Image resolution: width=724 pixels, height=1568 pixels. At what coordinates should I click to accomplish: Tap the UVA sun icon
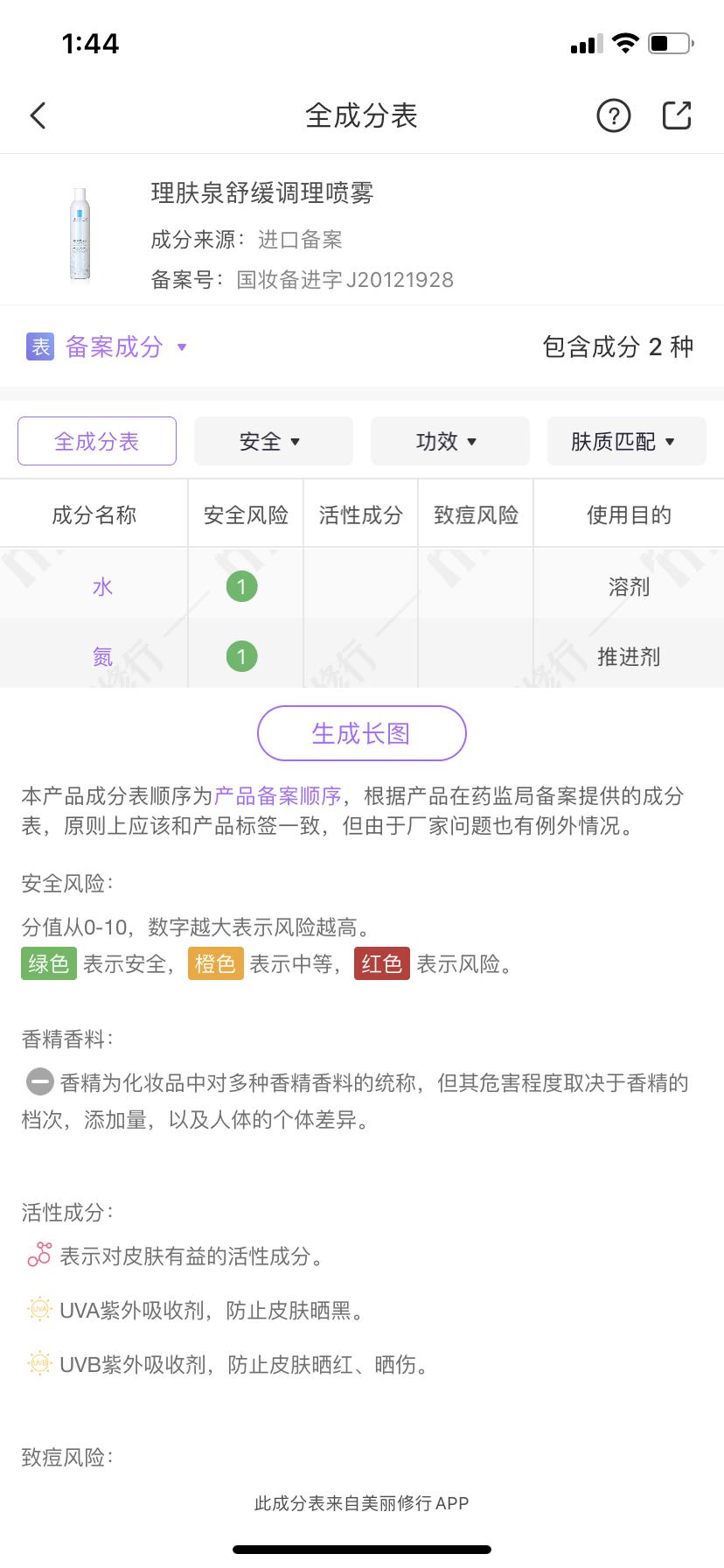(37, 1309)
